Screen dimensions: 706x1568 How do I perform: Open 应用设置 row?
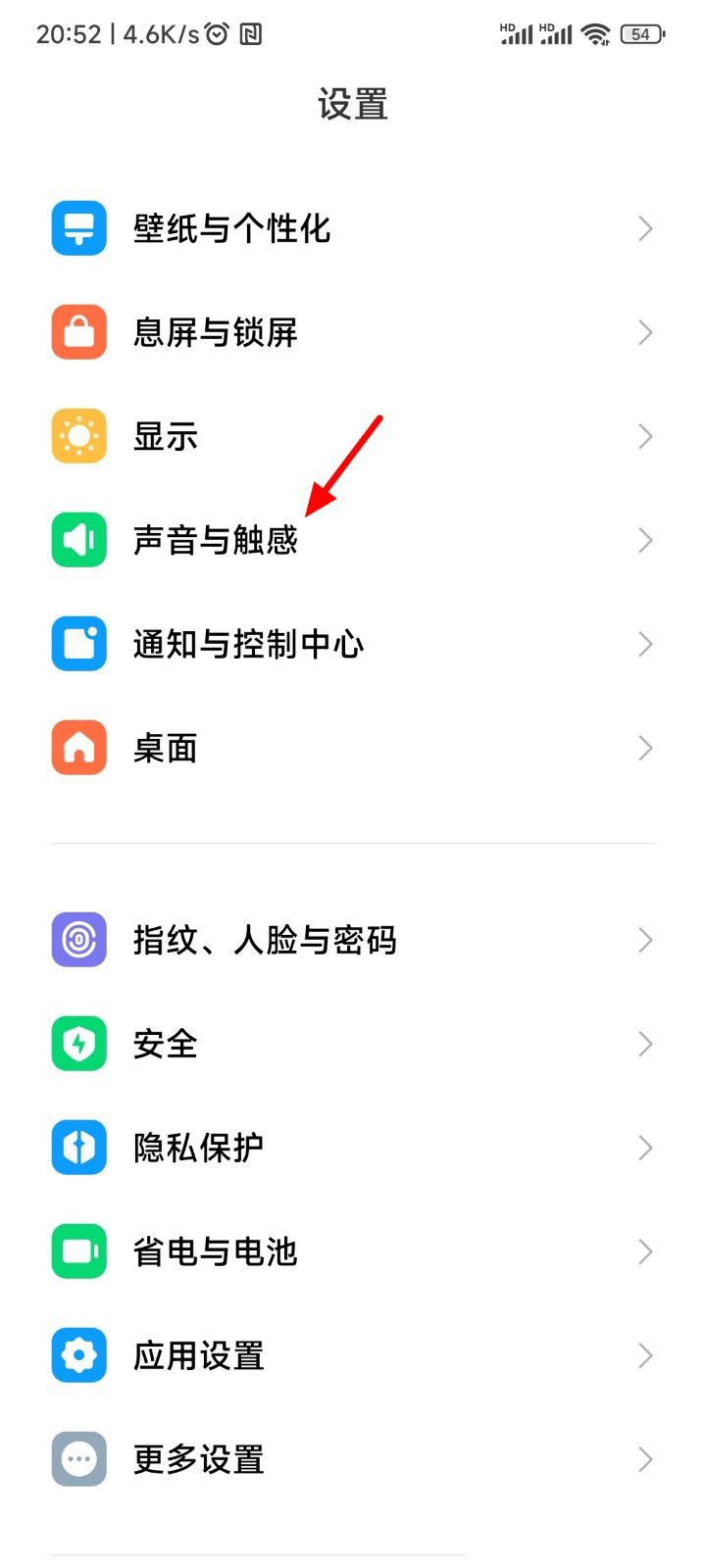(199, 1356)
